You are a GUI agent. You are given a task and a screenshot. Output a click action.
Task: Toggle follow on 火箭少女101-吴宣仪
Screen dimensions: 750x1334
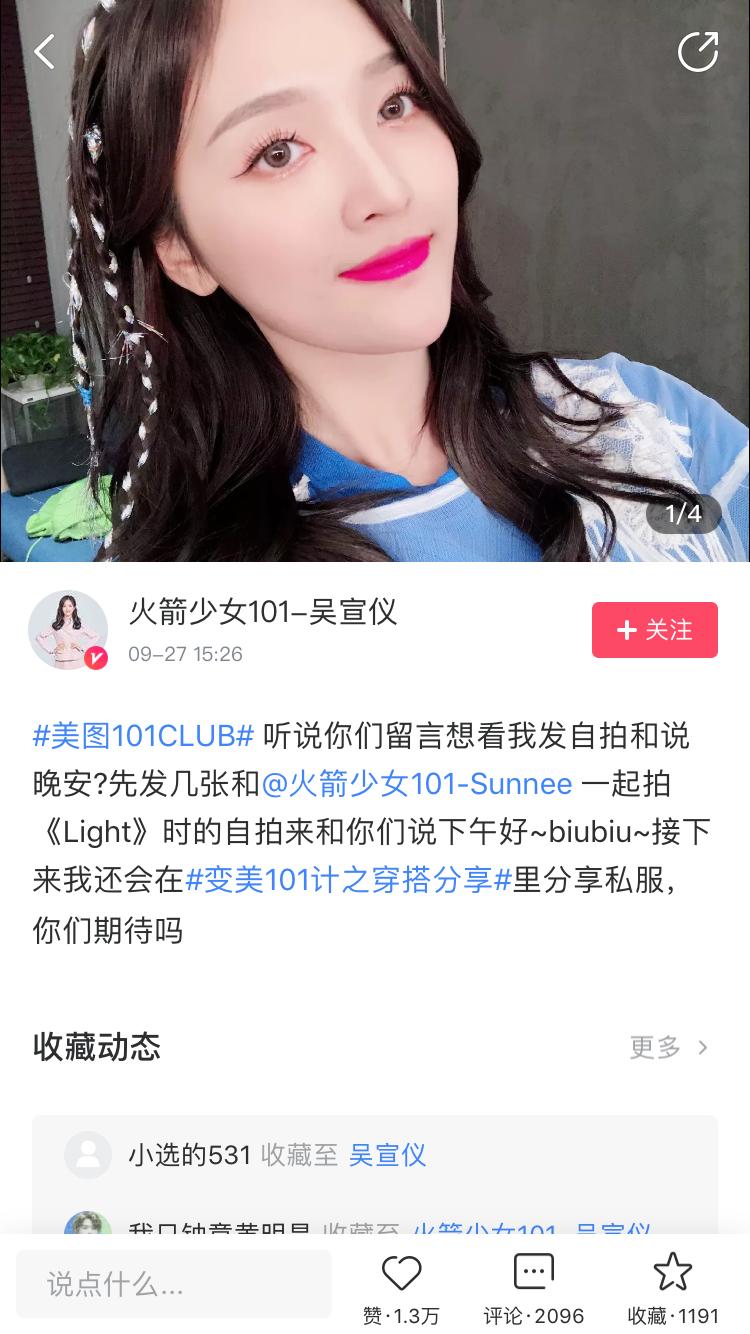click(654, 629)
